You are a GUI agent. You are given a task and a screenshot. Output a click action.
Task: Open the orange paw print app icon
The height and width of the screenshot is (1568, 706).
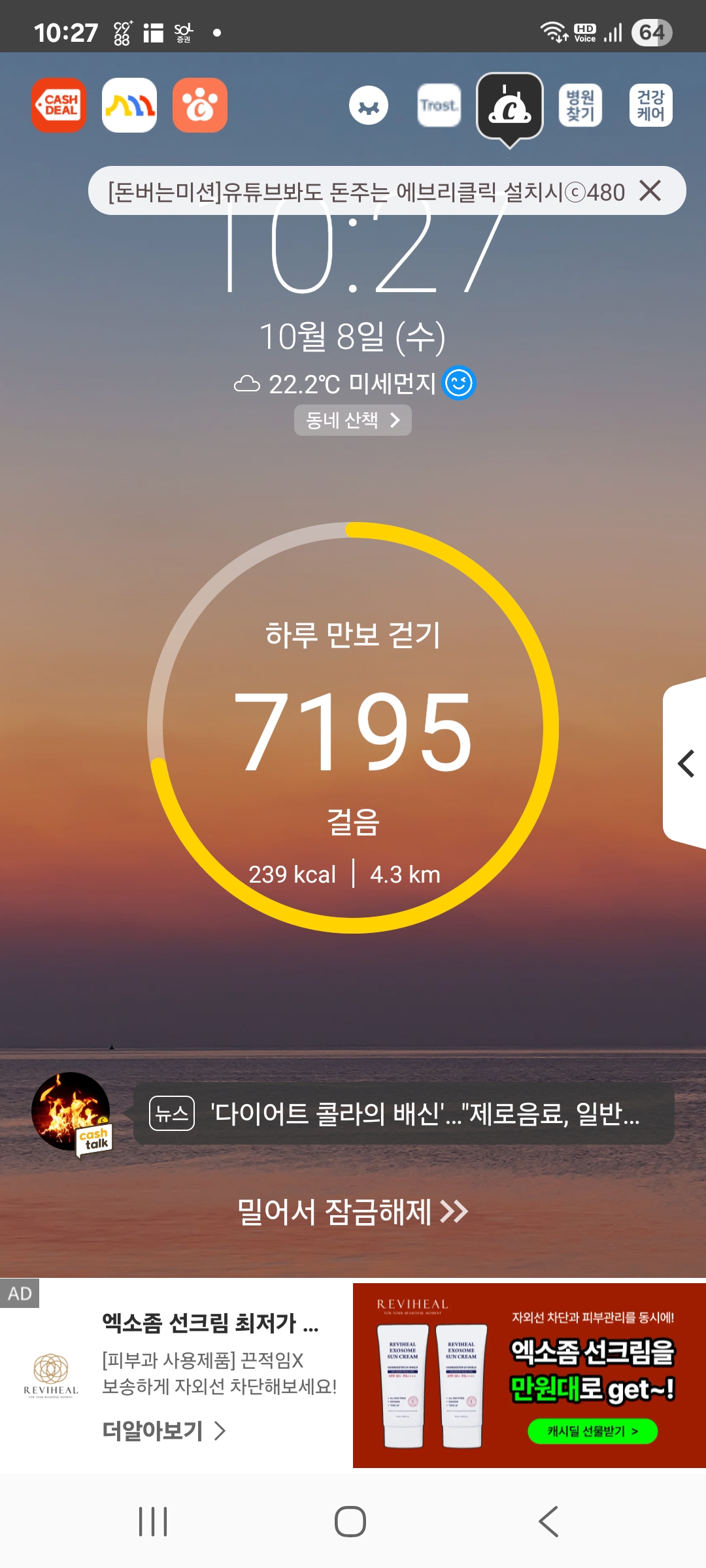200,105
